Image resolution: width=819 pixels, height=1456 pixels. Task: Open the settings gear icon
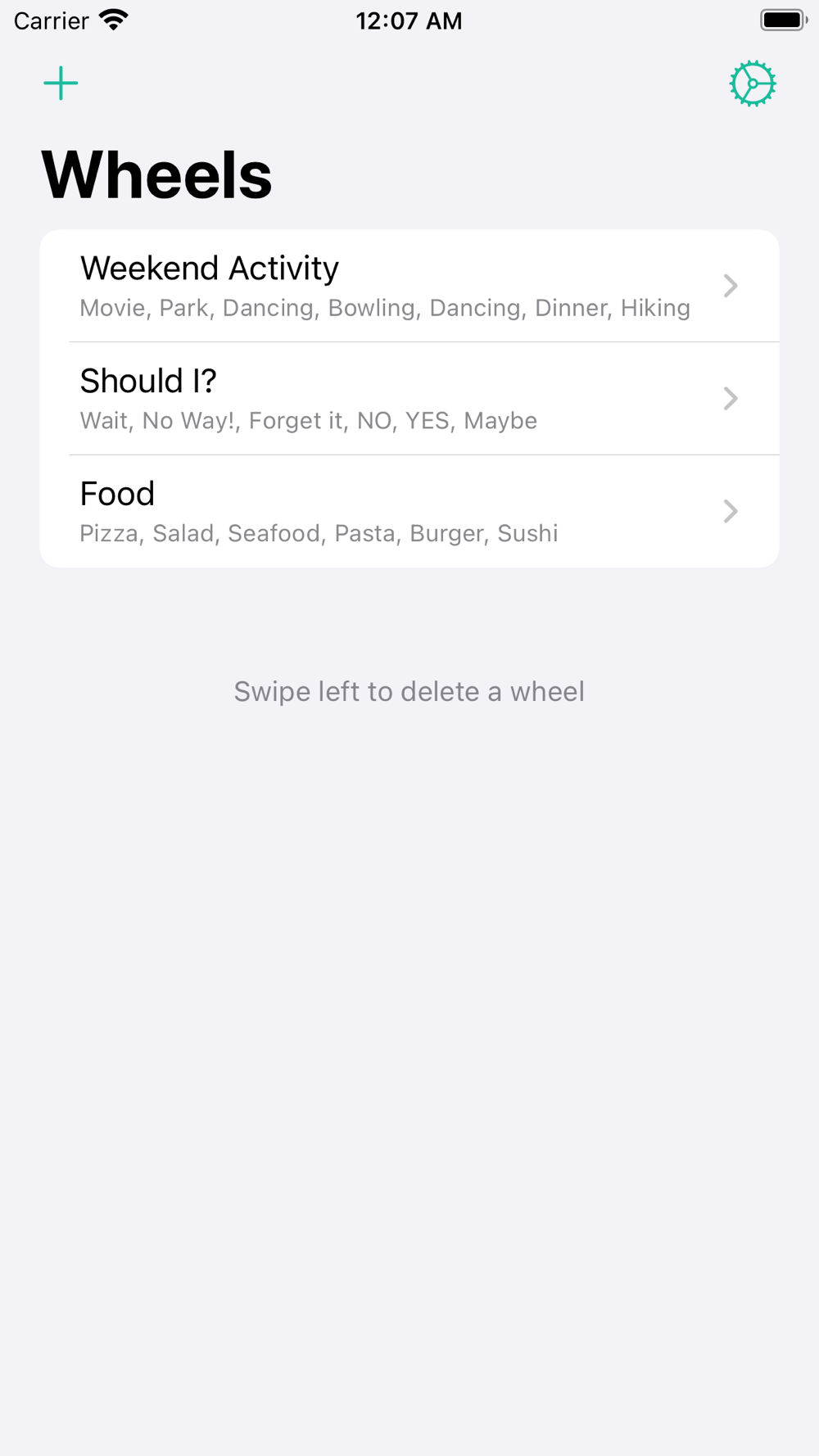(753, 84)
